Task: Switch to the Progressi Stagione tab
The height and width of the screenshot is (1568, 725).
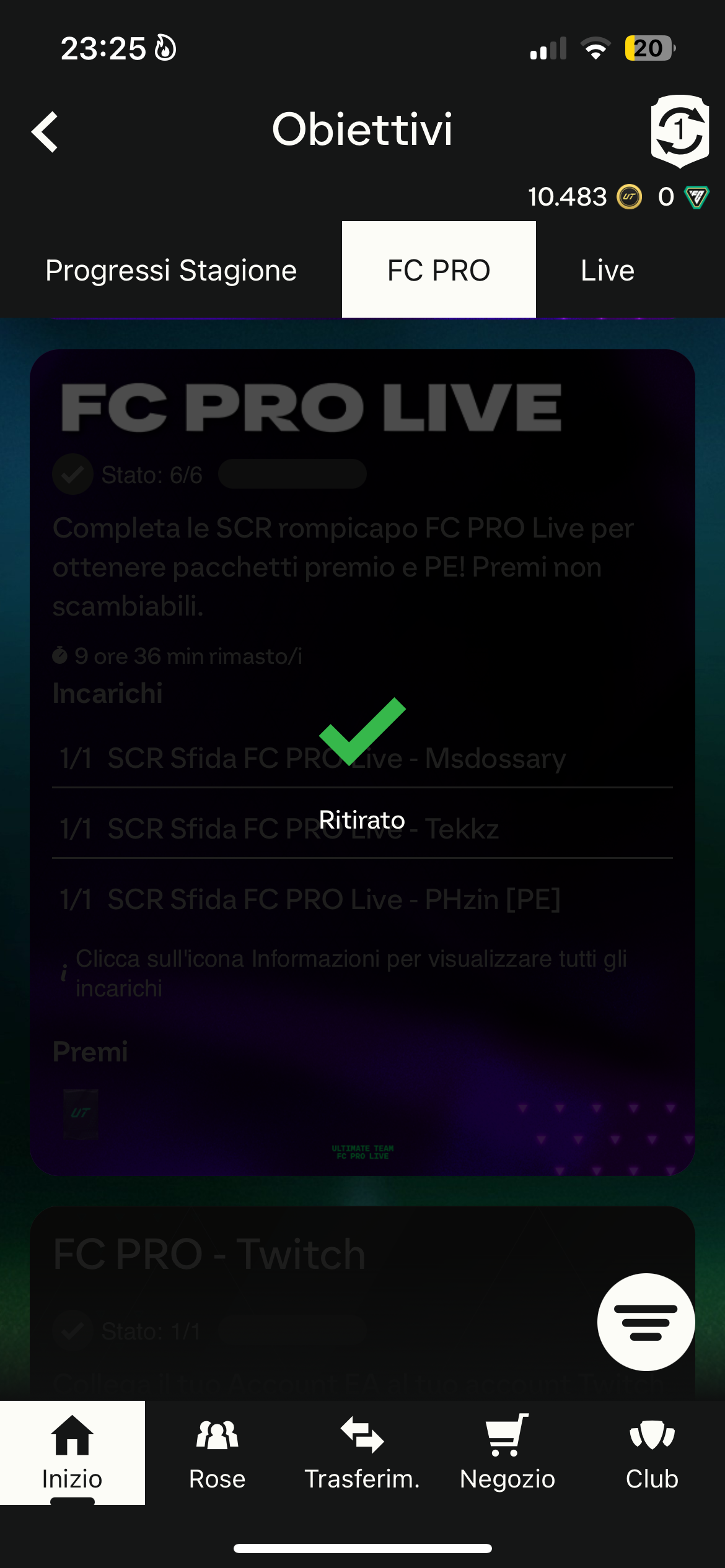Action: point(171,271)
